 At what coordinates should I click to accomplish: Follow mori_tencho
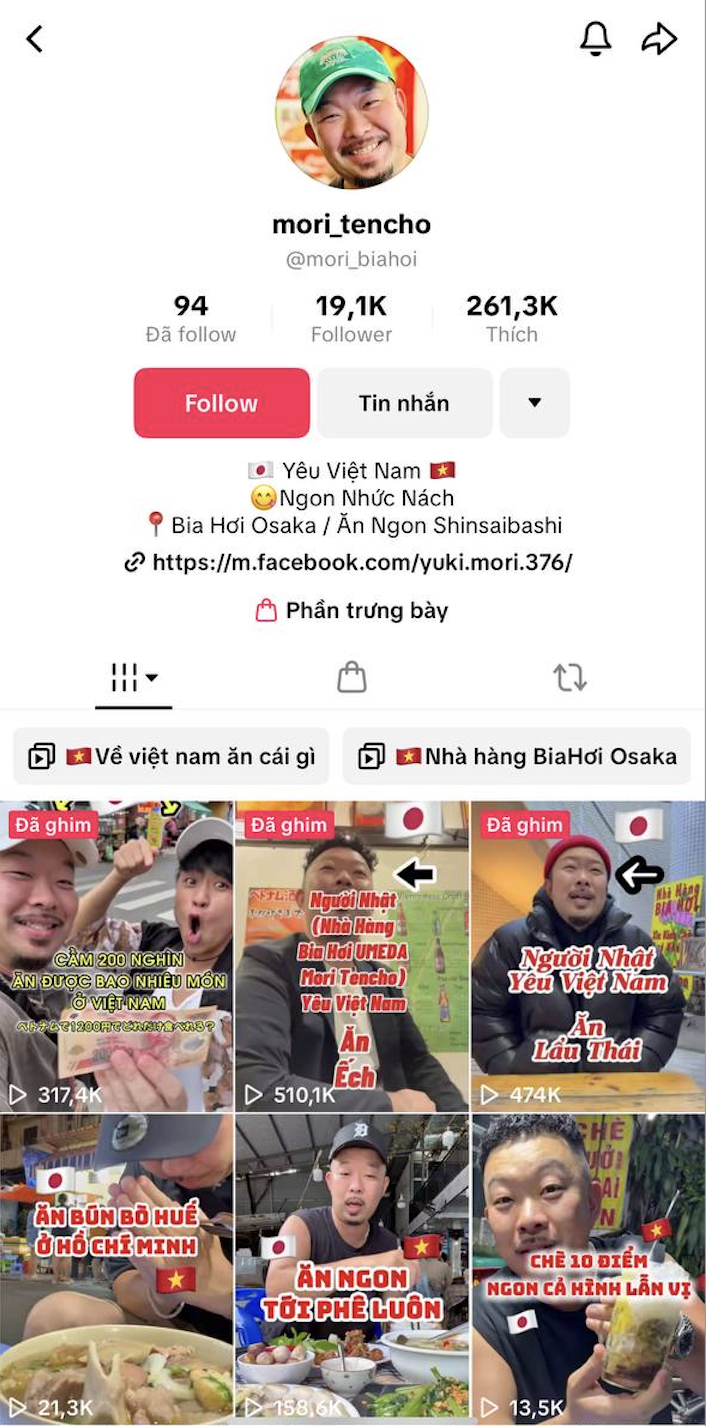click(x=221, y=403)
